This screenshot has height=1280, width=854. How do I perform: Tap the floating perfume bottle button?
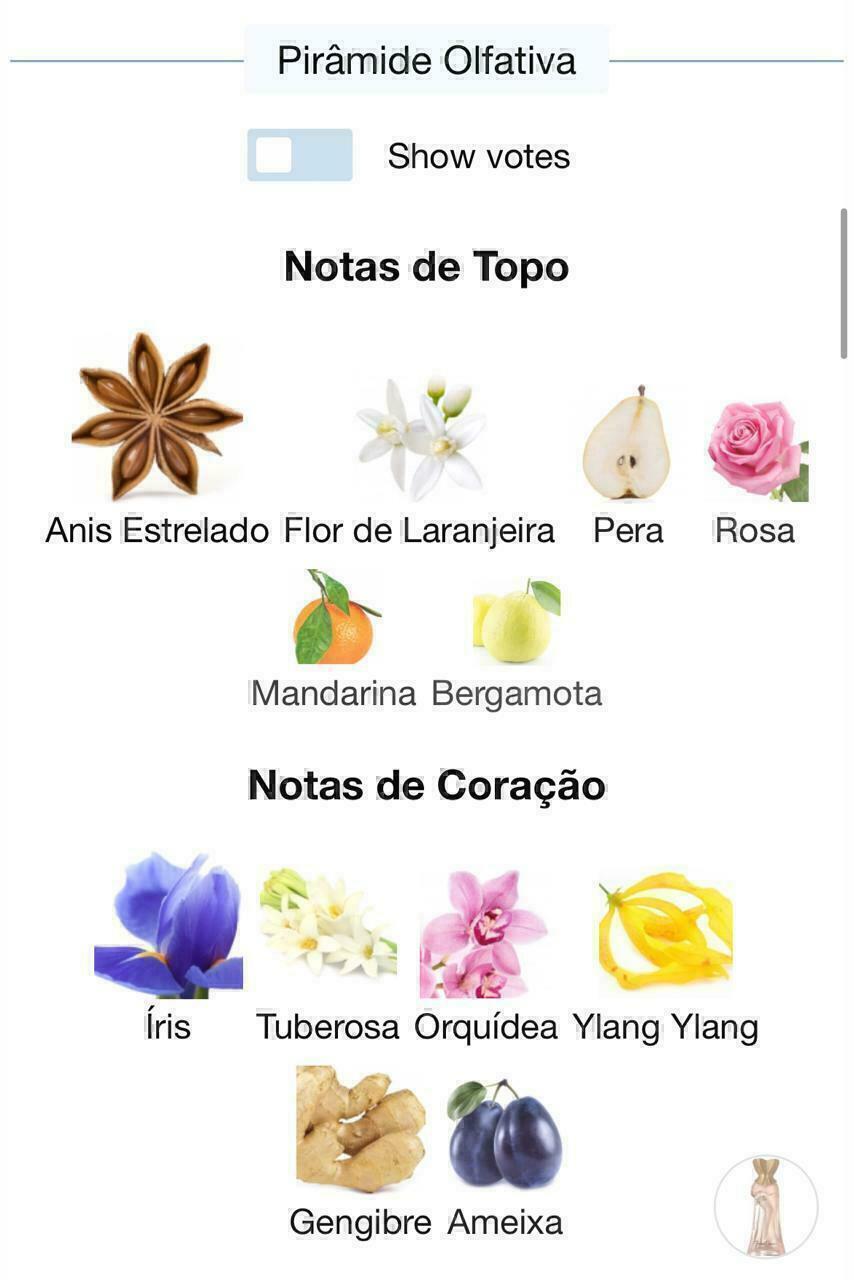[x=766, y=1207]
